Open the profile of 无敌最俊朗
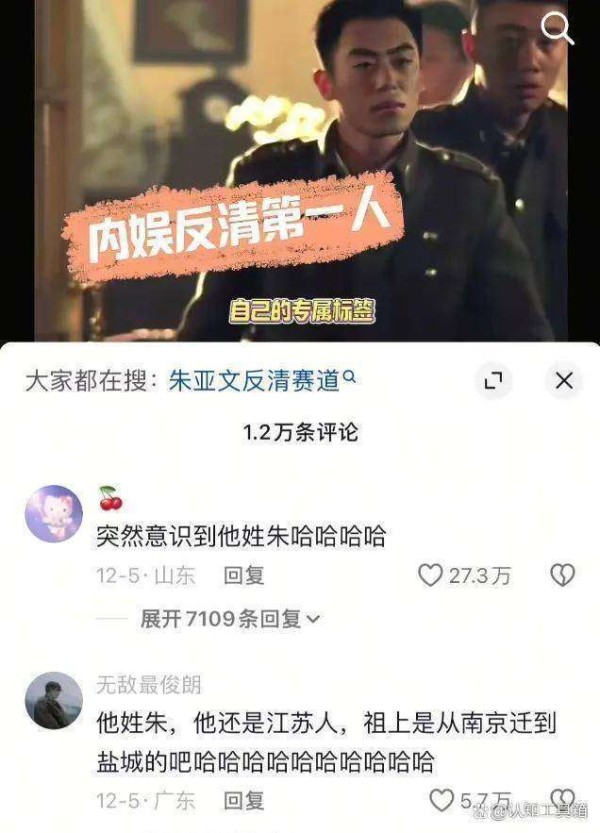 pos(52,700)
